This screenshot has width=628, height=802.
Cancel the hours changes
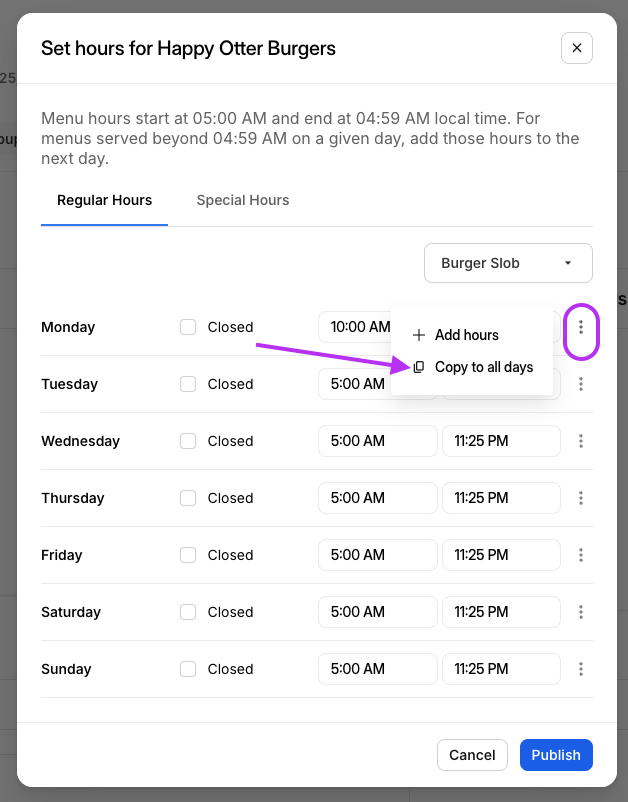tap(472, 755)
